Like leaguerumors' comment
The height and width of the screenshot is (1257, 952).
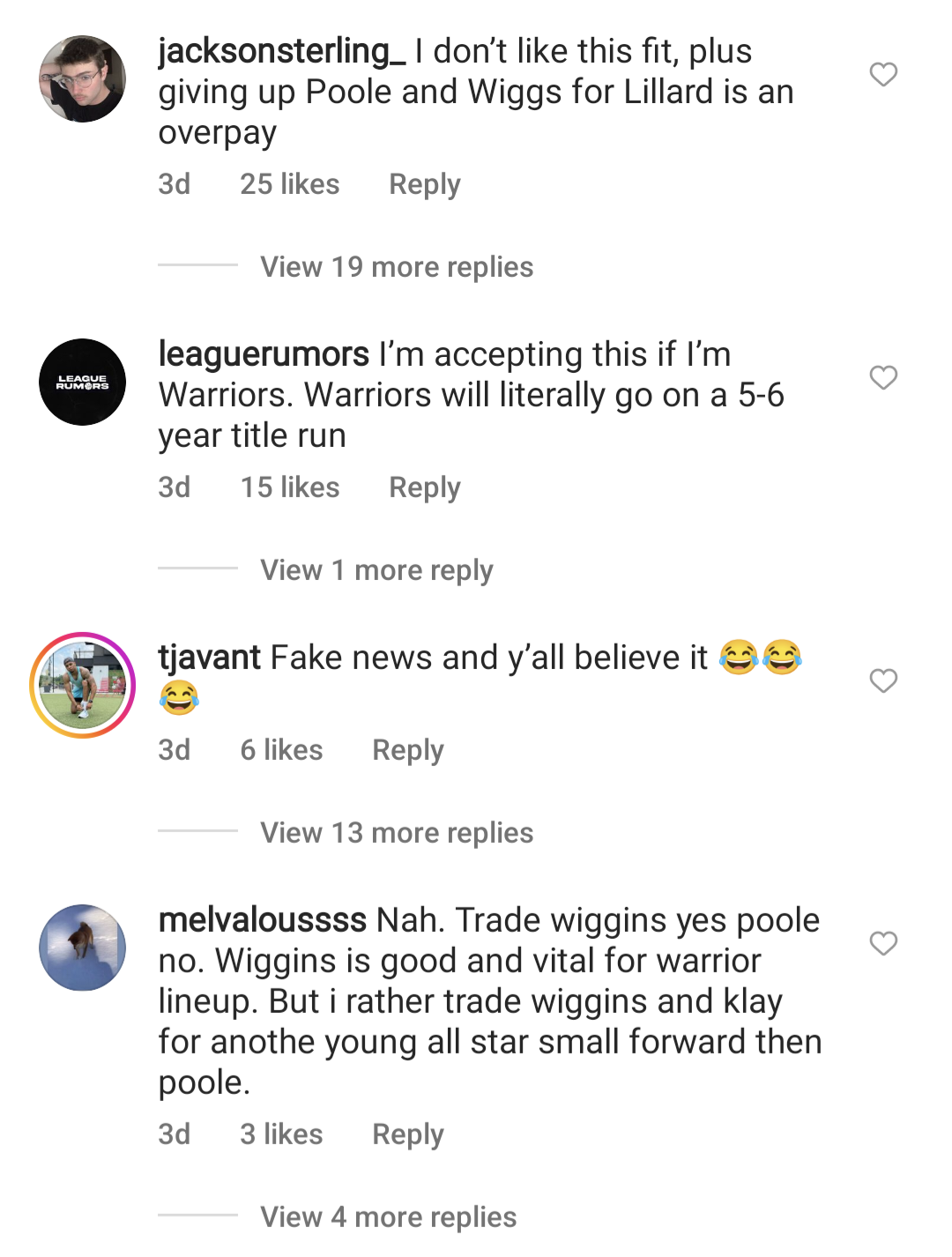[883, 377]
